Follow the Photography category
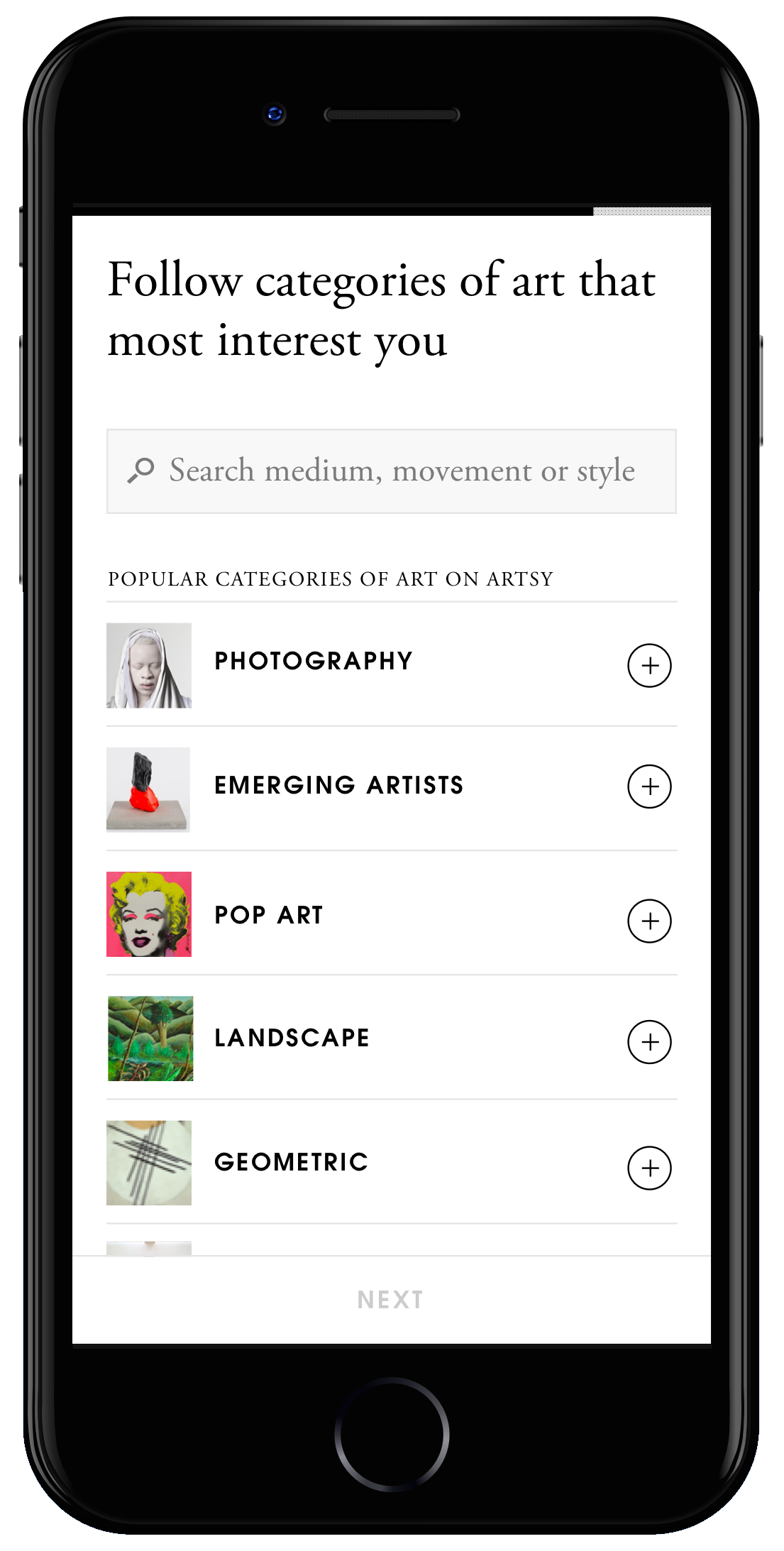Image resolution: width=784 pixels, height=1551 pixels. coord(648,666)
